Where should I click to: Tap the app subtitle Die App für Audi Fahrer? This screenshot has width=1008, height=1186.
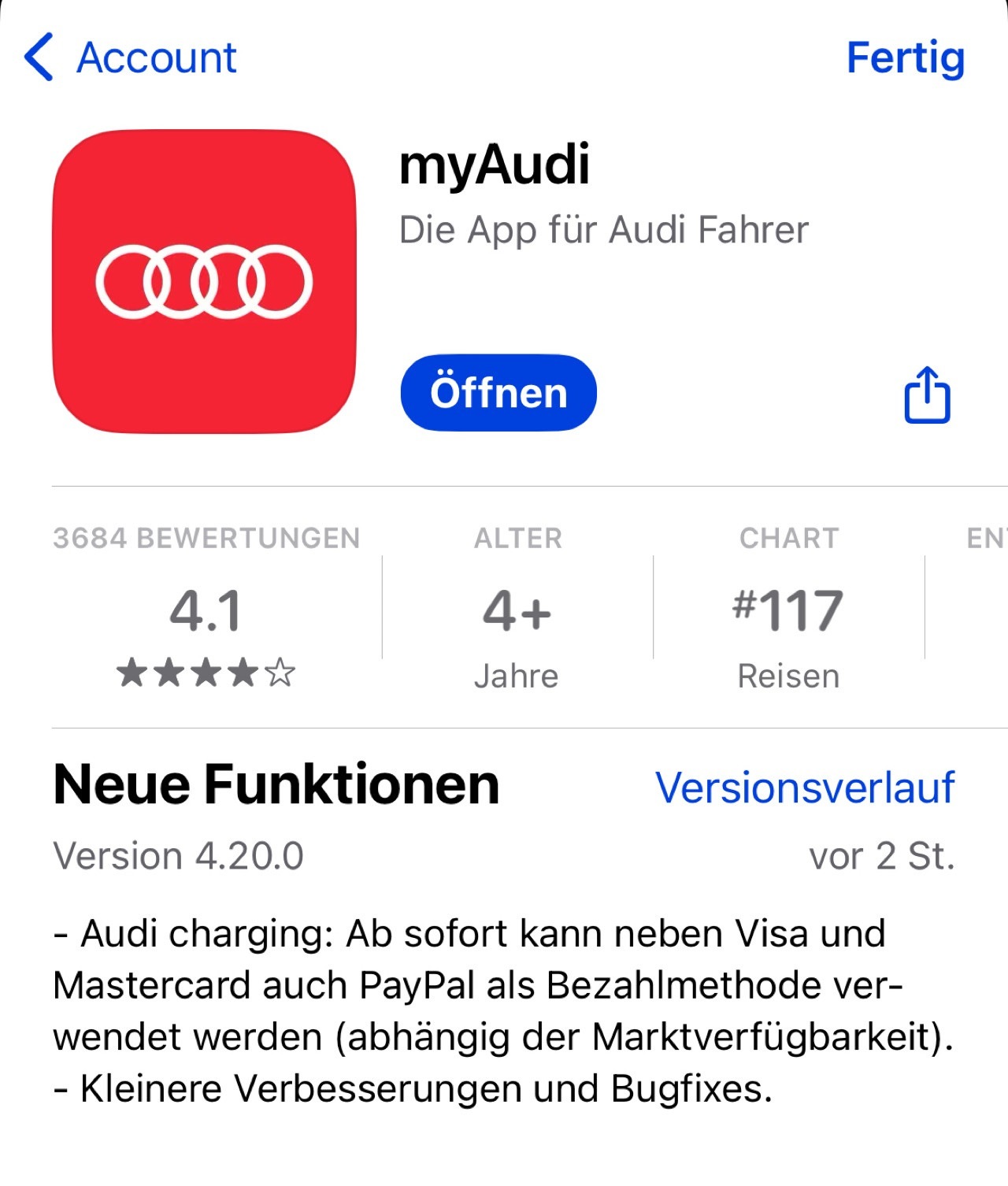[x=604, y=229]
